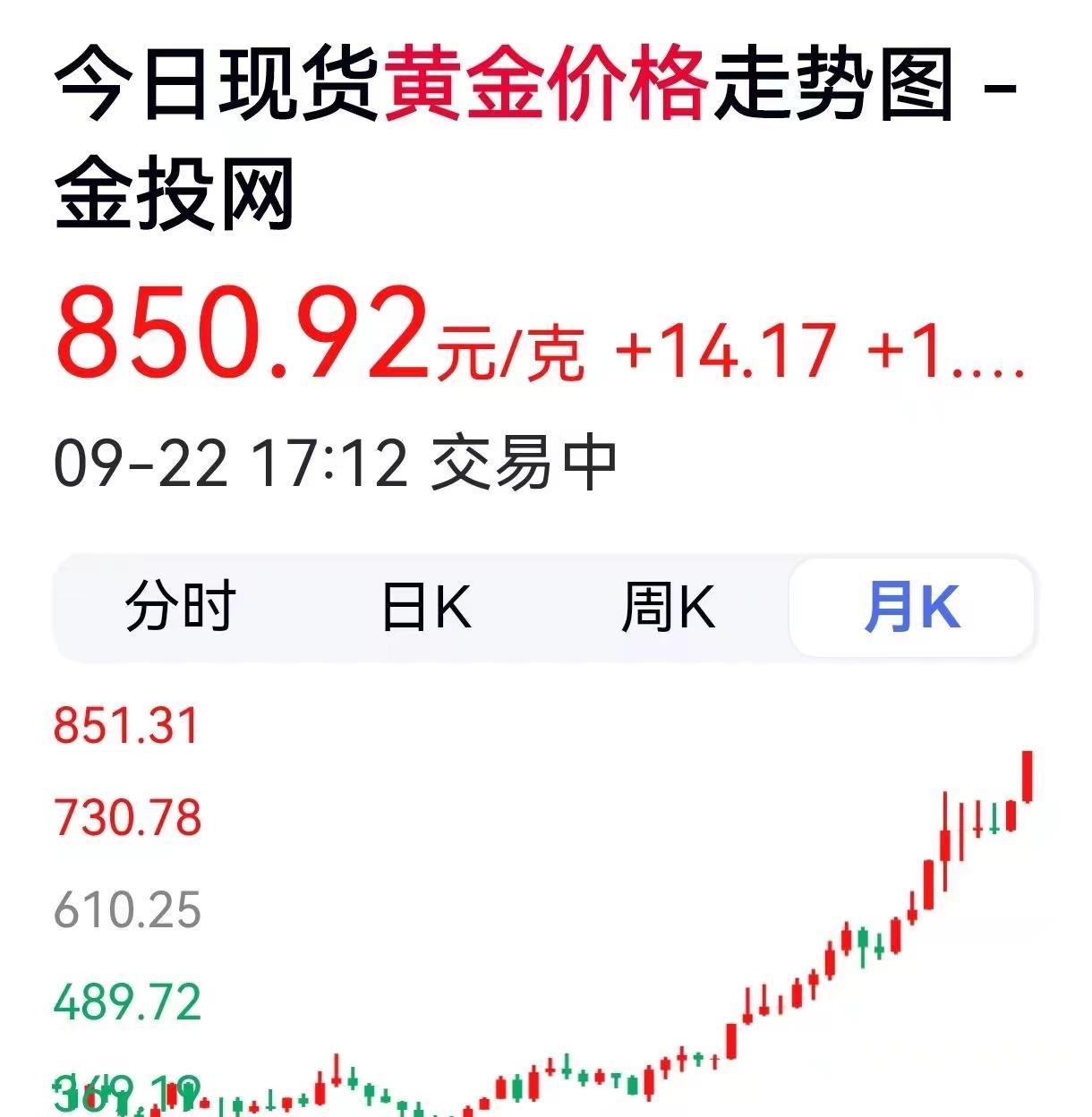Select the 周K chart view
The height and width of the screenshot is (1117, 1092).
[670, 607]
